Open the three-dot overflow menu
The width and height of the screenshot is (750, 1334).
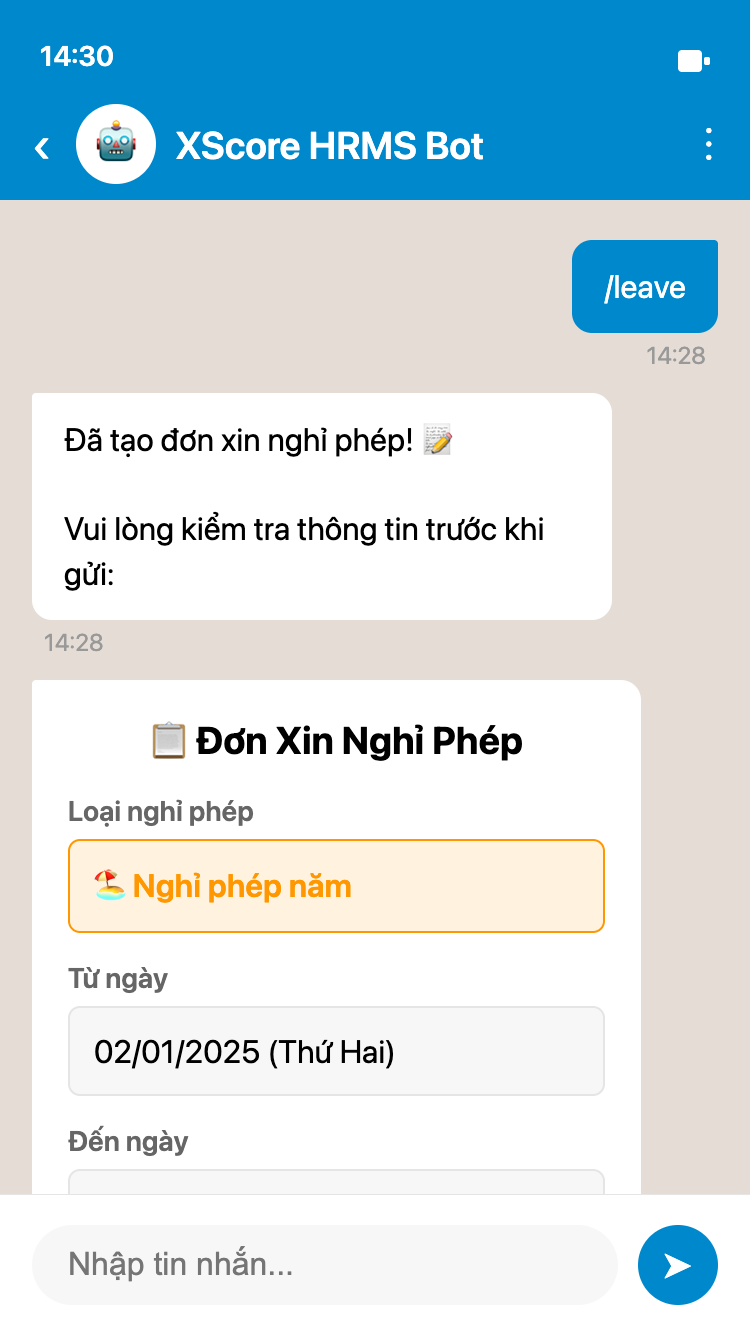point(709,144)
